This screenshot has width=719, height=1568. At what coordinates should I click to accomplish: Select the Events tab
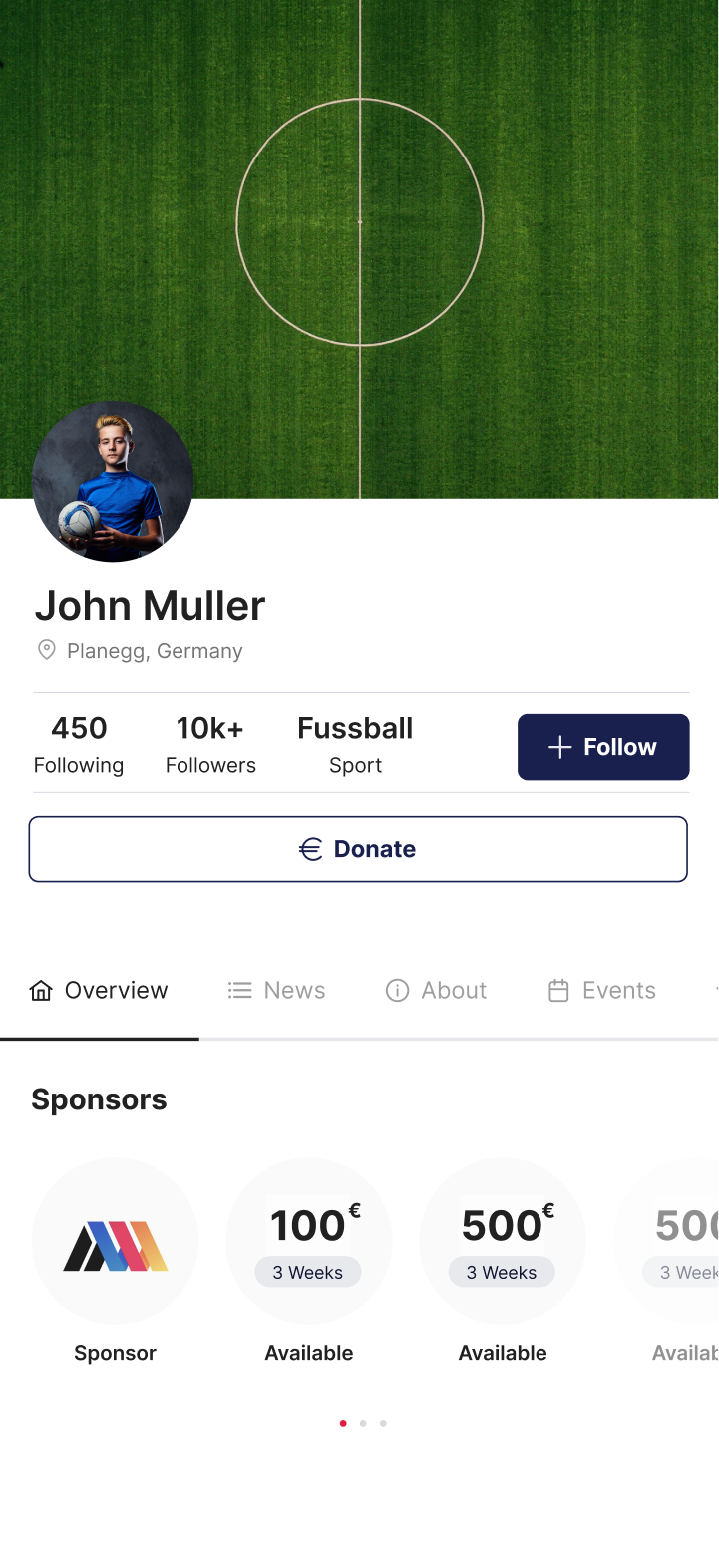pos(602,990)
